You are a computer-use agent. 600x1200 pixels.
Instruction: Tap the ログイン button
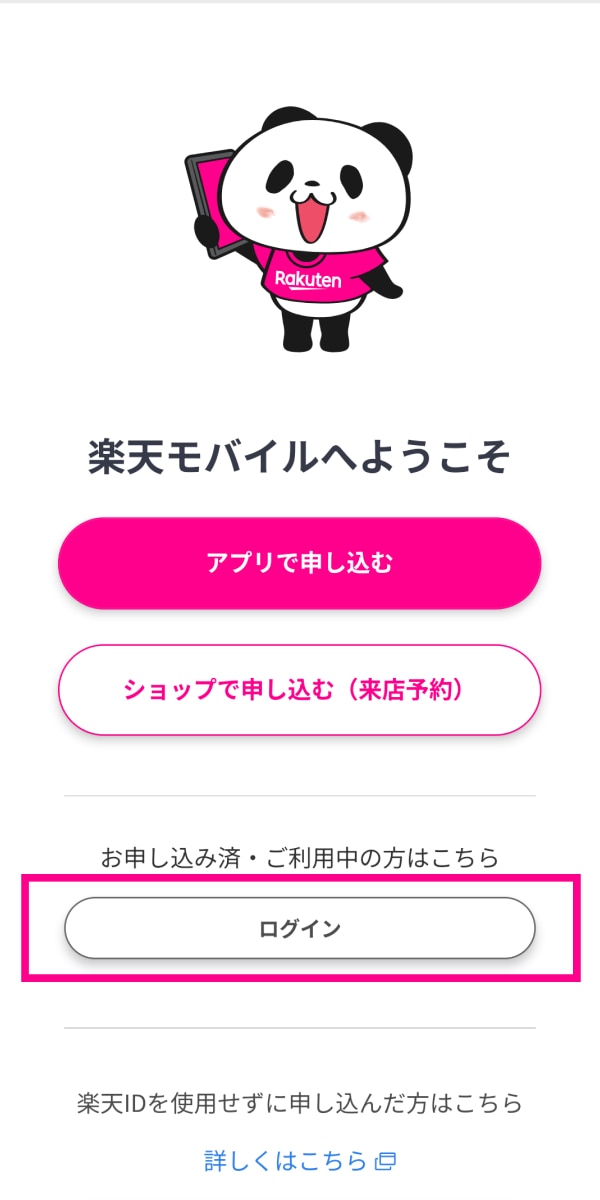pyautogui.click(x=300, y=928)
